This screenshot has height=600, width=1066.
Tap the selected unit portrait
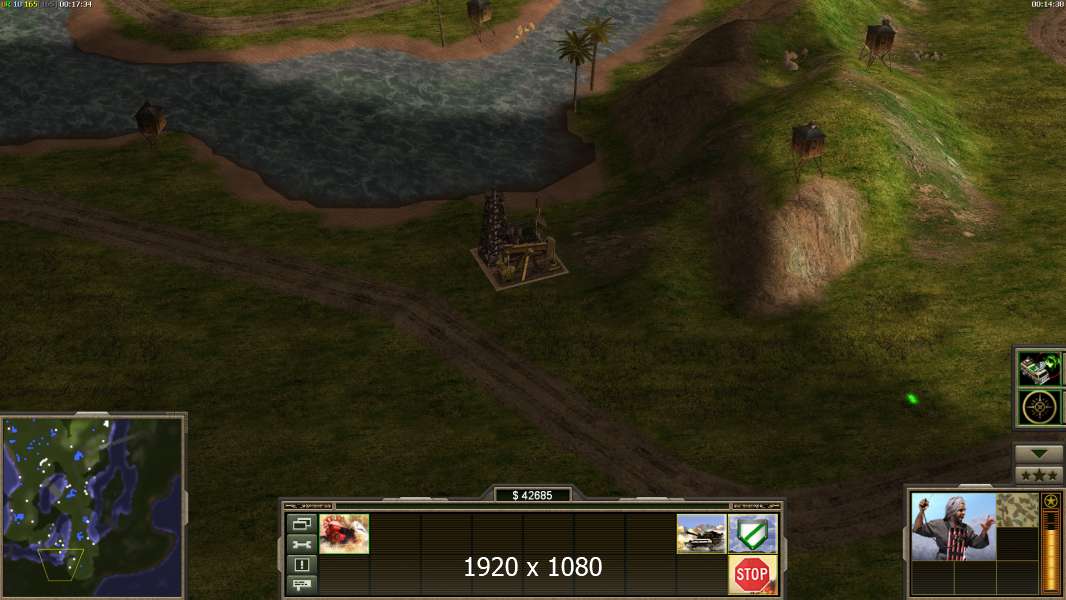click(953, 526)
